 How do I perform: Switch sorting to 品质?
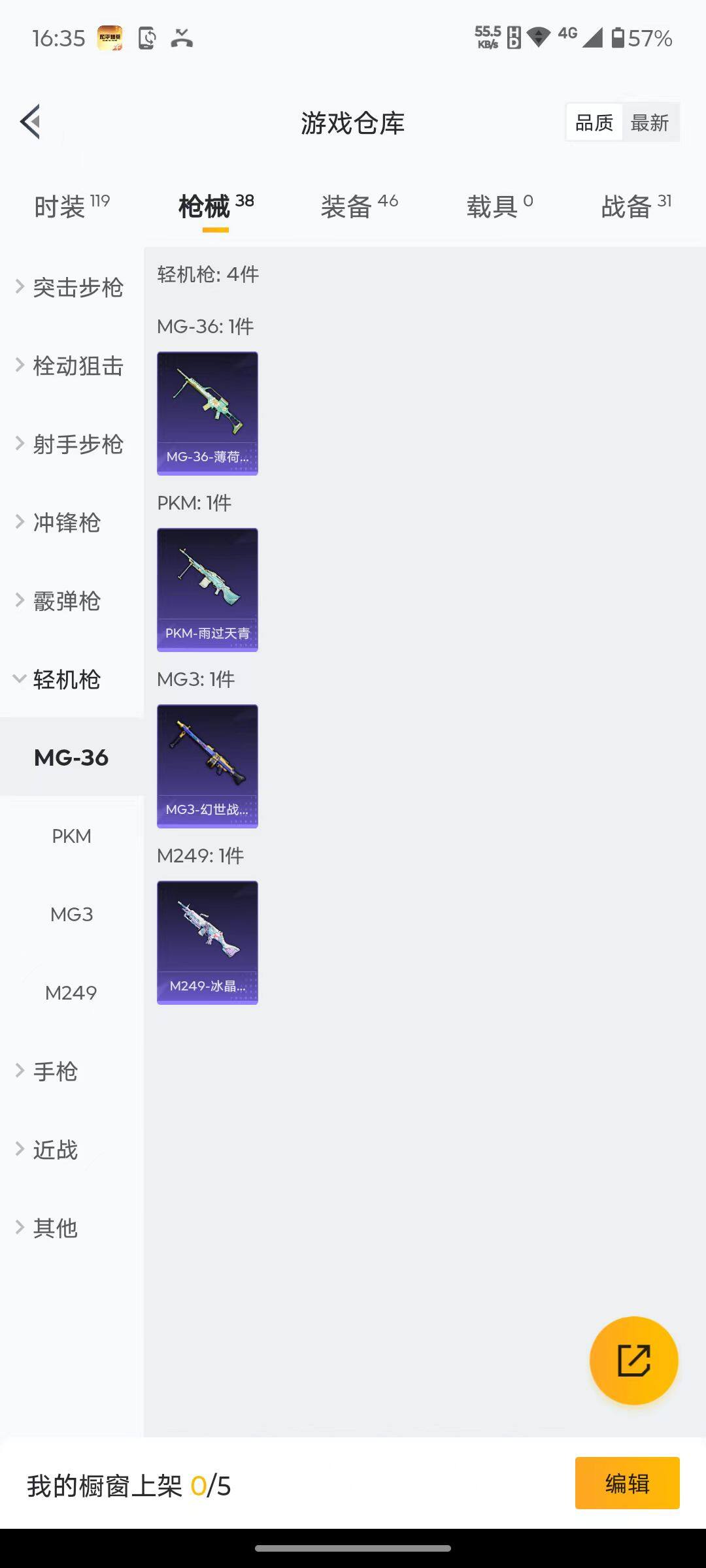pyautogui.click(x=593, y=122)
